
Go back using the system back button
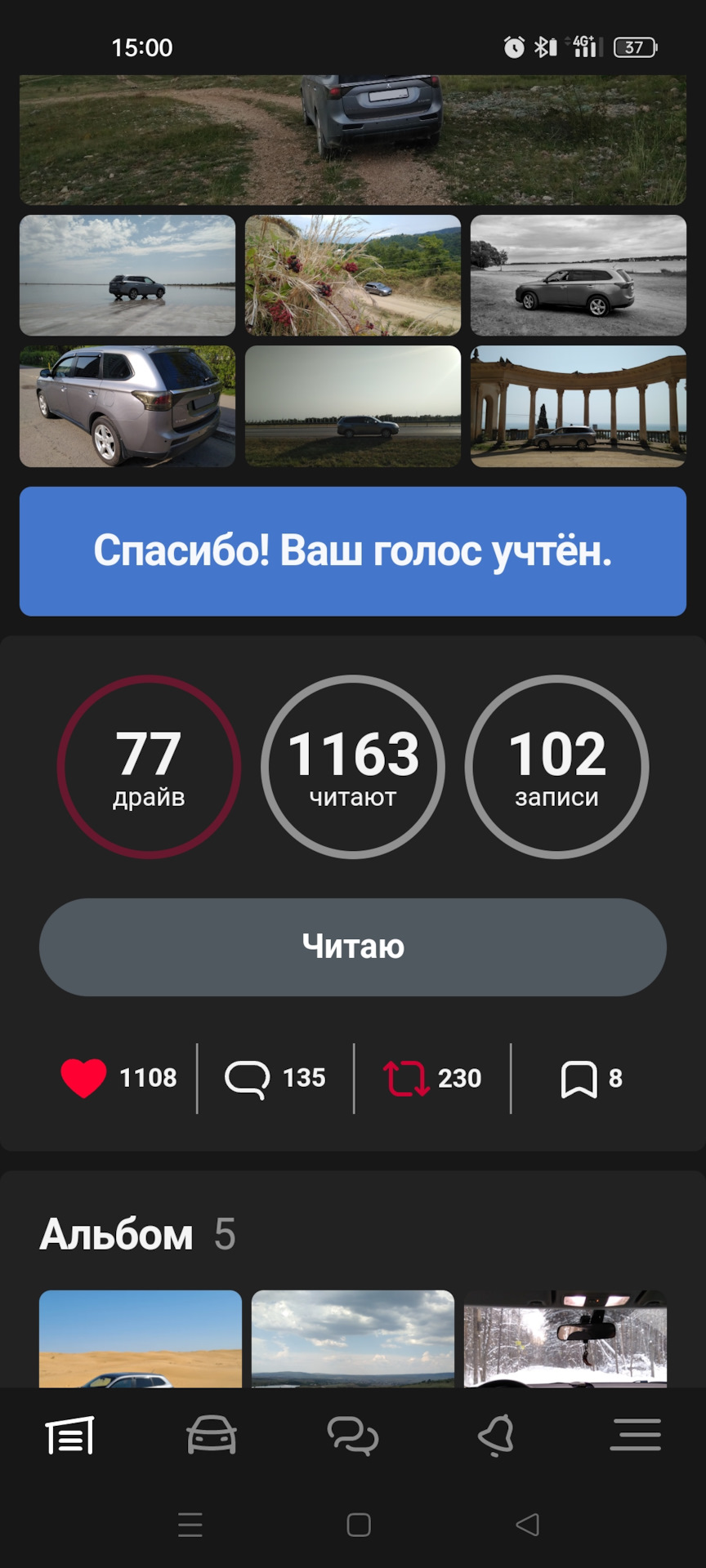coord(528,1524)
